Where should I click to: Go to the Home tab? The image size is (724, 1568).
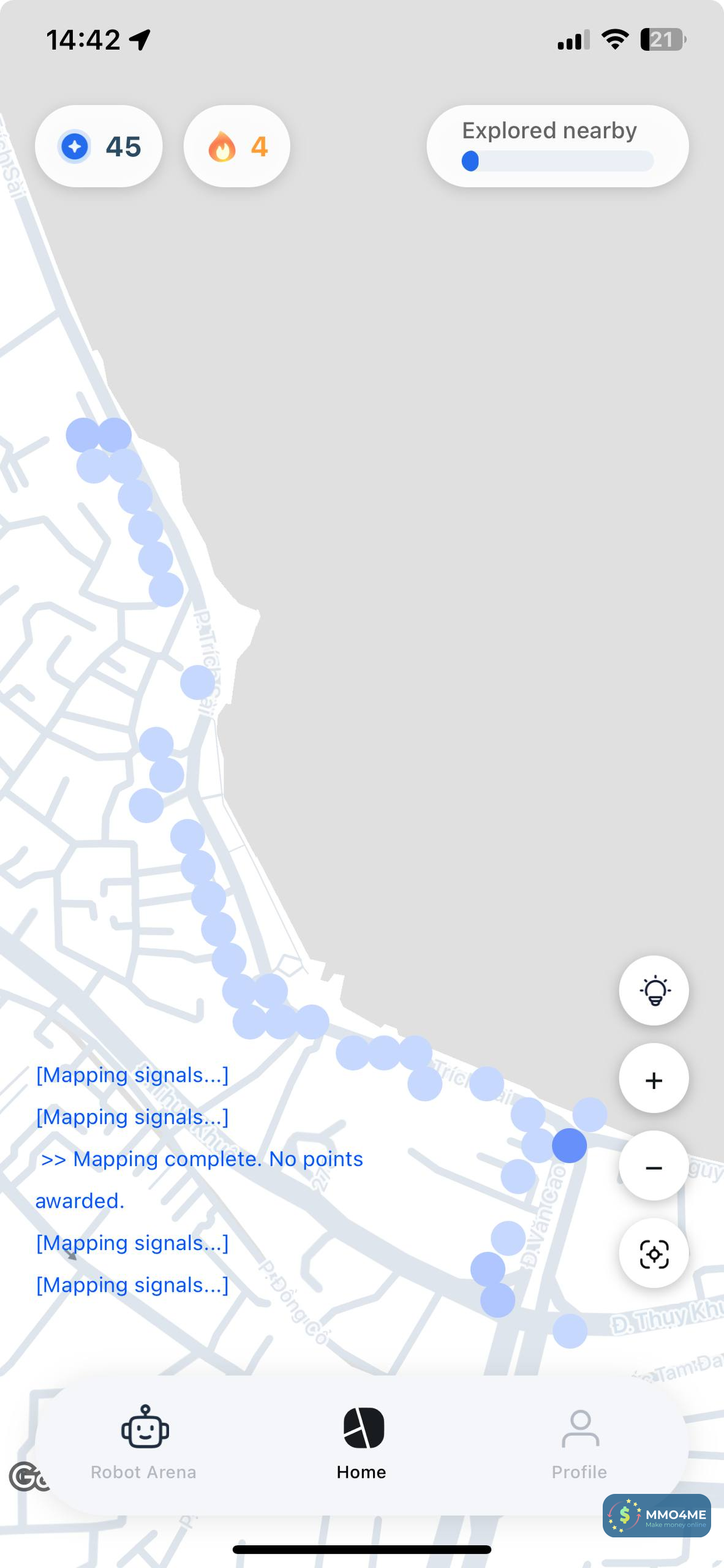click(x=362, y=1442)
